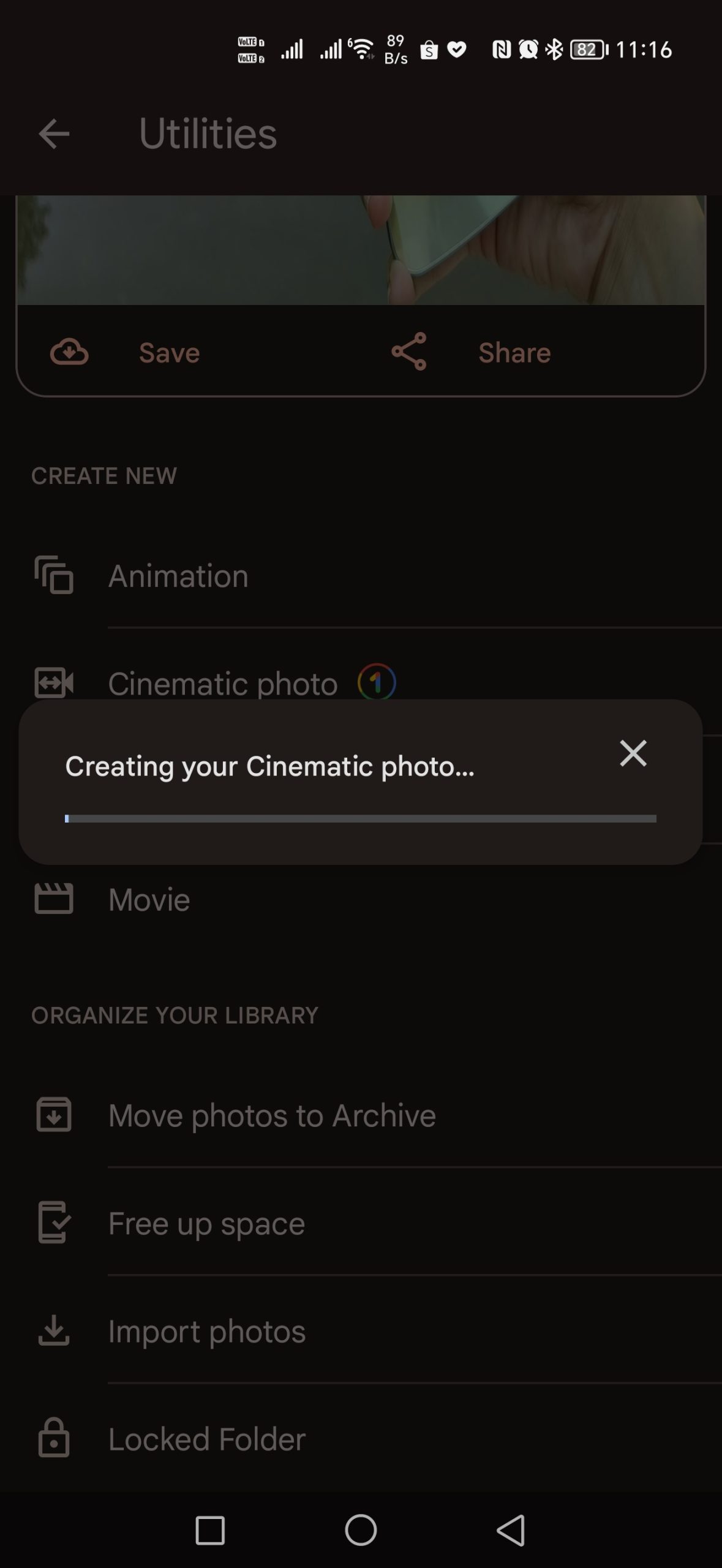Select Free up space
The width and height of the screenshot is (722, 1568).
pyautogui.click(x=206, y=1223)
